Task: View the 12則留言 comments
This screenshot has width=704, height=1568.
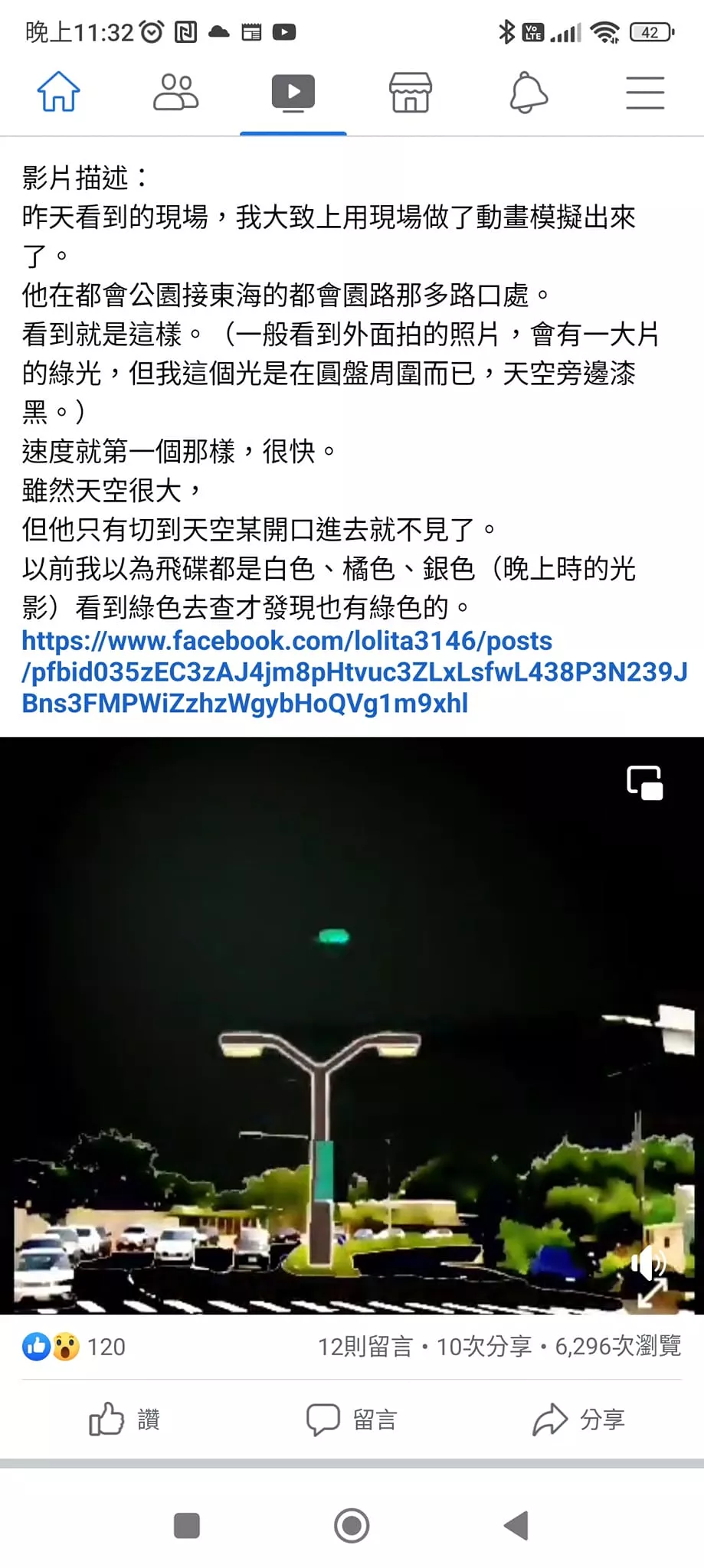Action: tap(365, 1346)
